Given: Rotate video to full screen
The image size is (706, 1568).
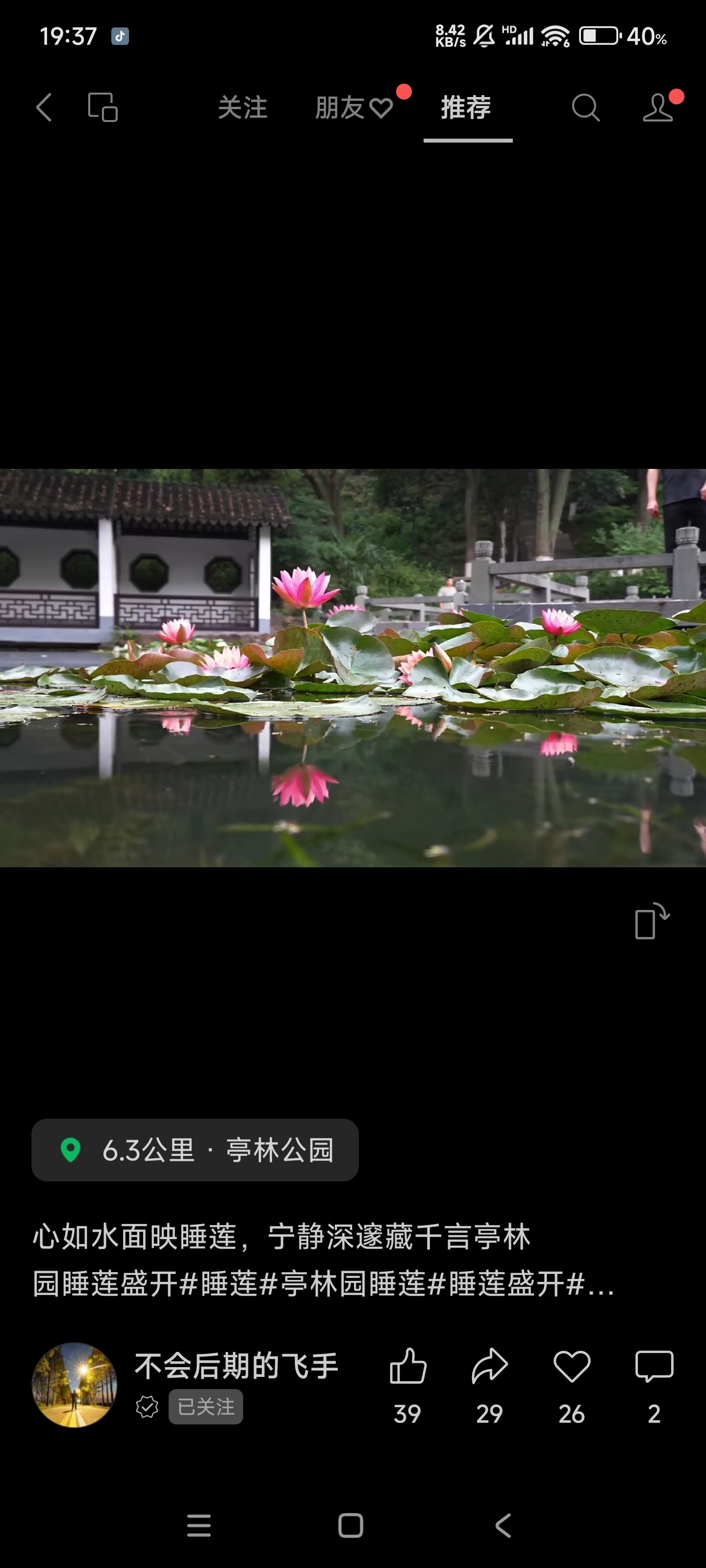Looking at the screenshot, I should click(x=652, y=920).
